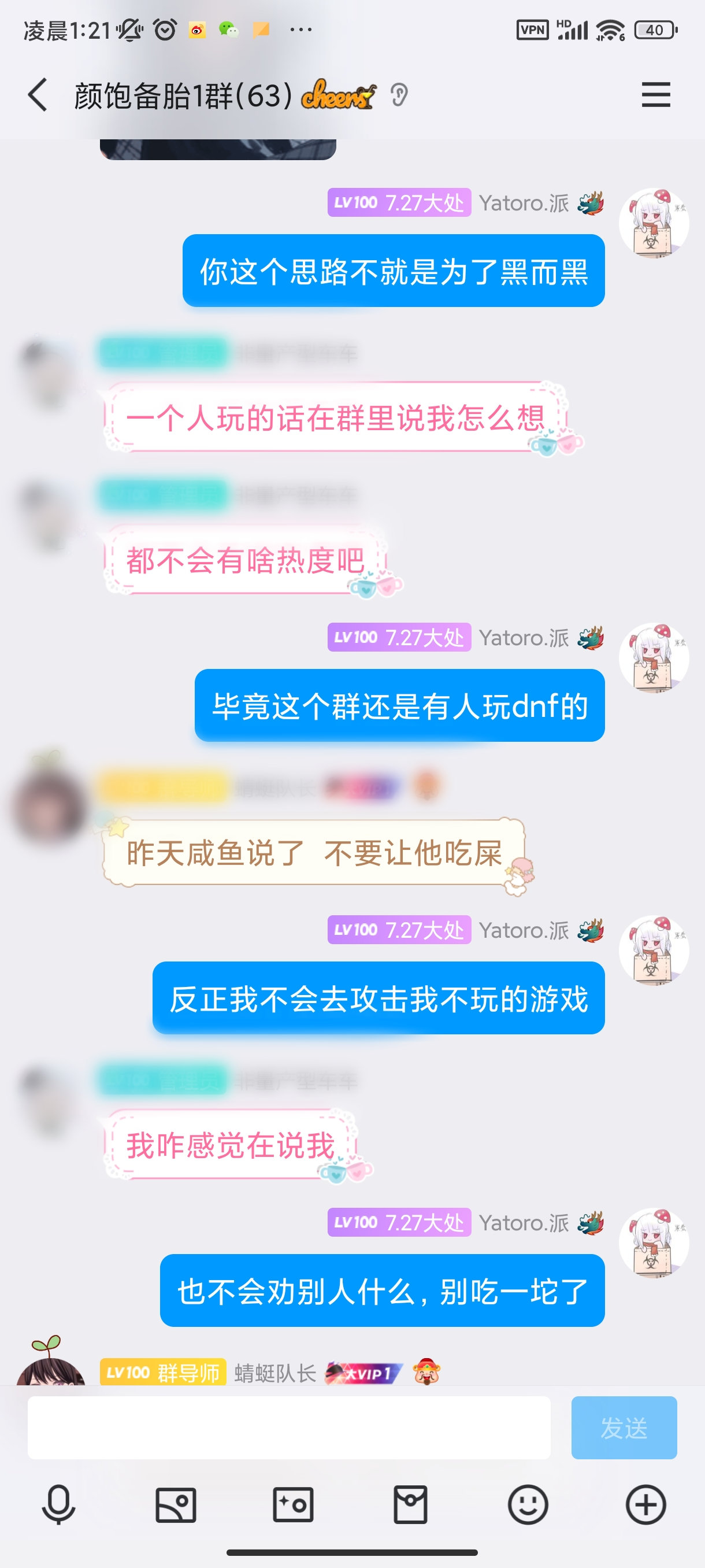Open the red packet icon
Image resolution: width=705 pixels, height=1568 pixels.
point(411,1505)
